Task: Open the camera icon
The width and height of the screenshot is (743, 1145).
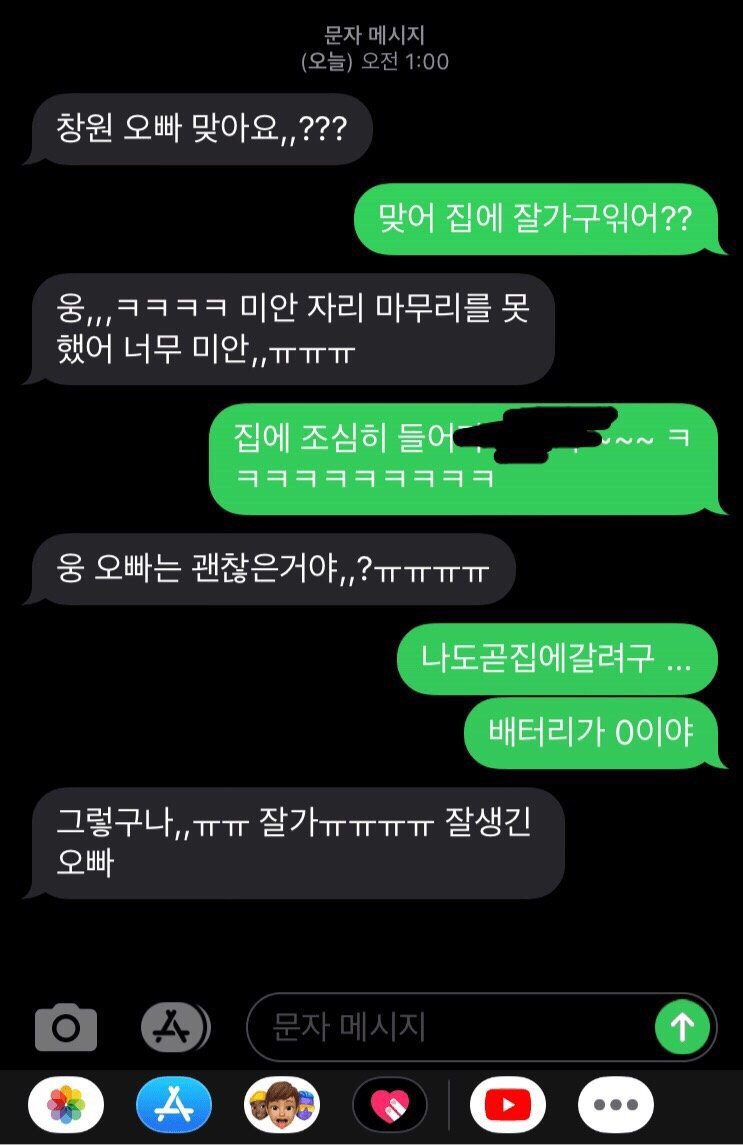Action: 66,1026
